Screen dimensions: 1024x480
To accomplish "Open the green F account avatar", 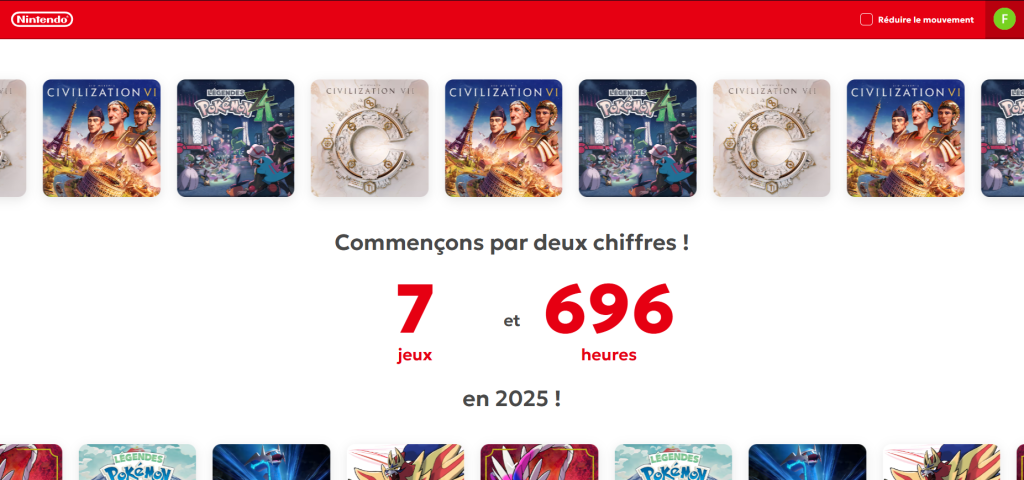I will (1004, 18).
